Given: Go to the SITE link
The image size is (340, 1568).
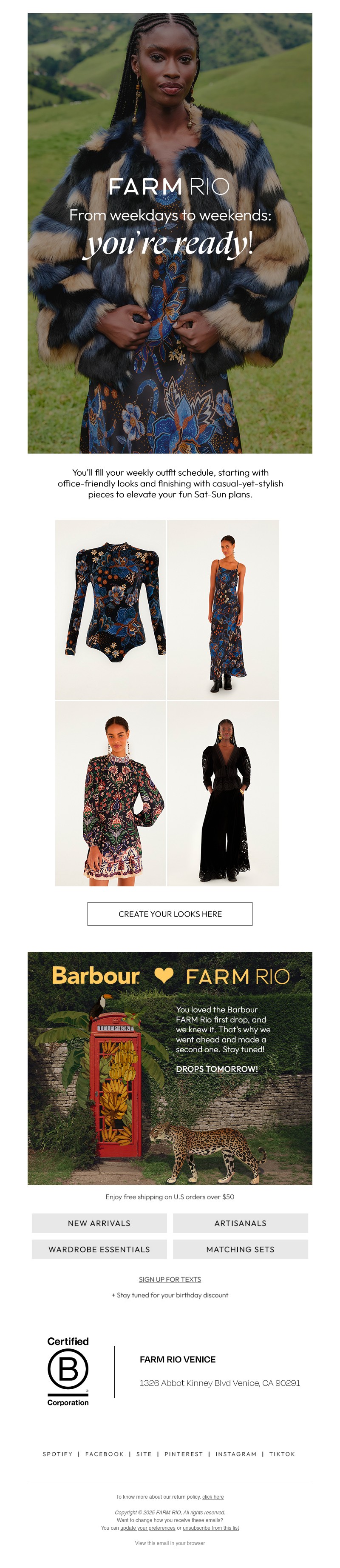Looking at the screenshot, I should tap(144, 1454).
